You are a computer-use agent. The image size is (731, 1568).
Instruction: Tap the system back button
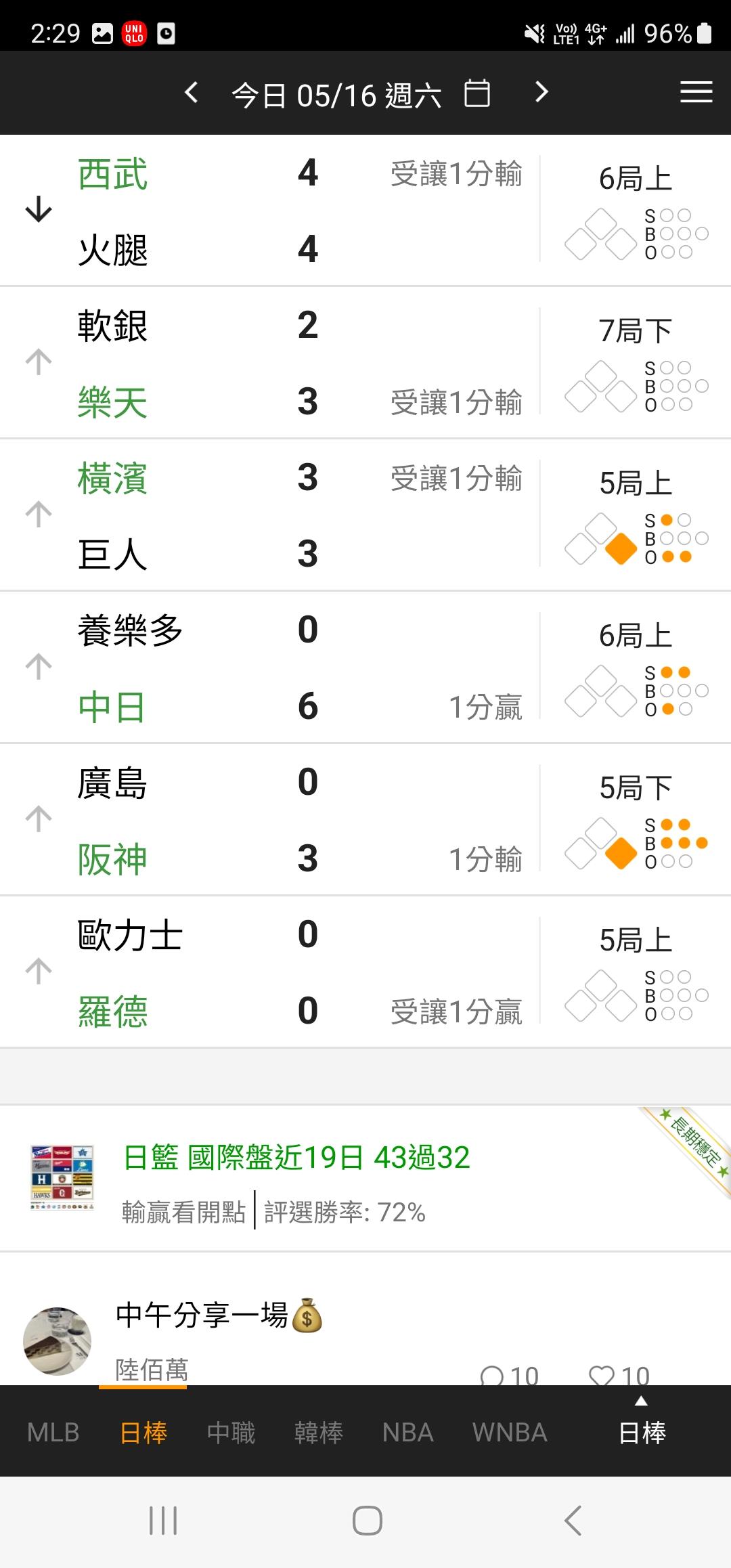coord(573,1521)
